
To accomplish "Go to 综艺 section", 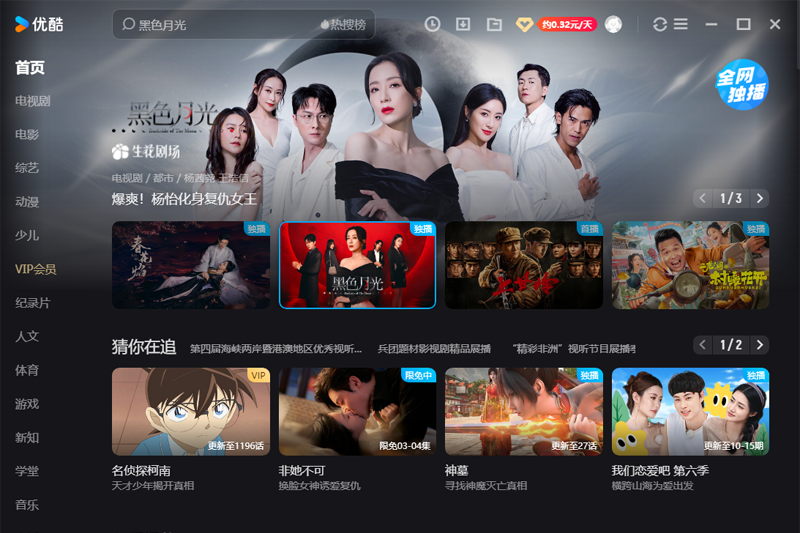I will pos(27,168).
